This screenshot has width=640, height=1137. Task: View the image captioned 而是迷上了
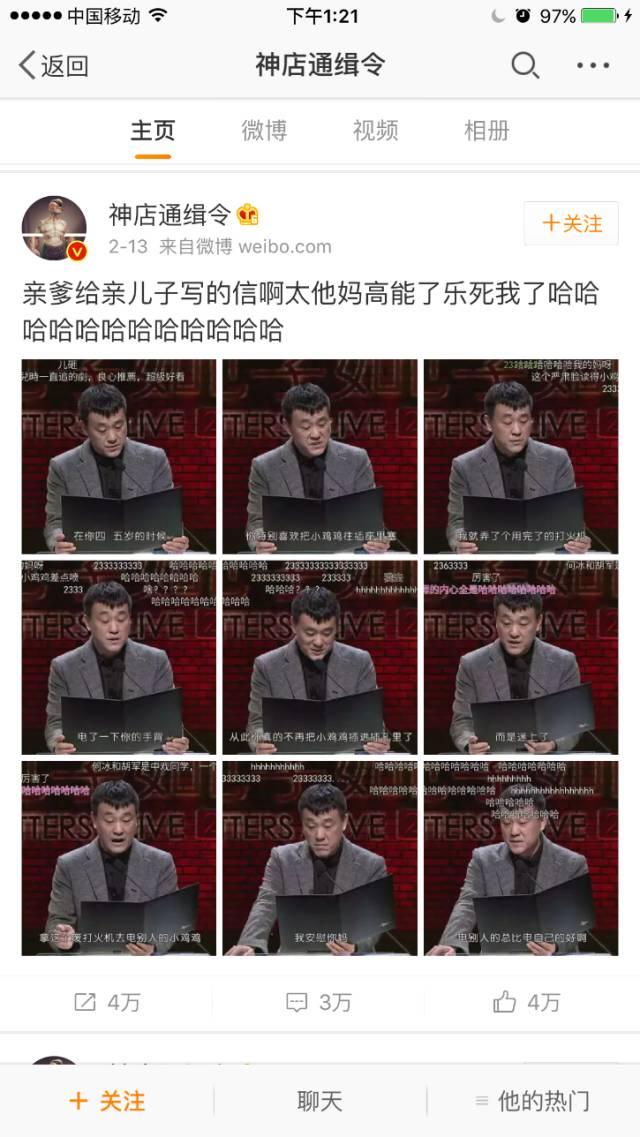(521, 657)
